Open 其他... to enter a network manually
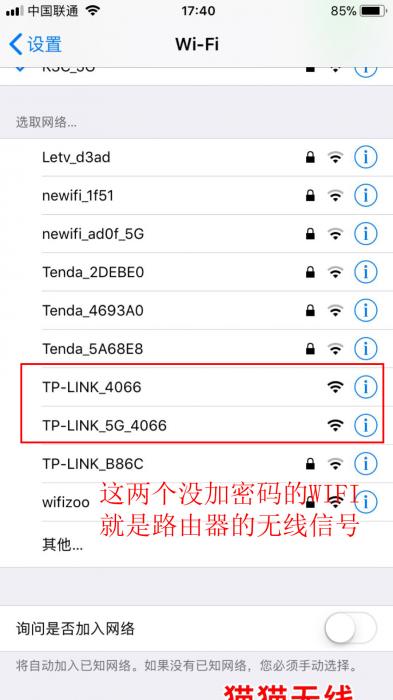The image size is (393, 700). point(196,545)
